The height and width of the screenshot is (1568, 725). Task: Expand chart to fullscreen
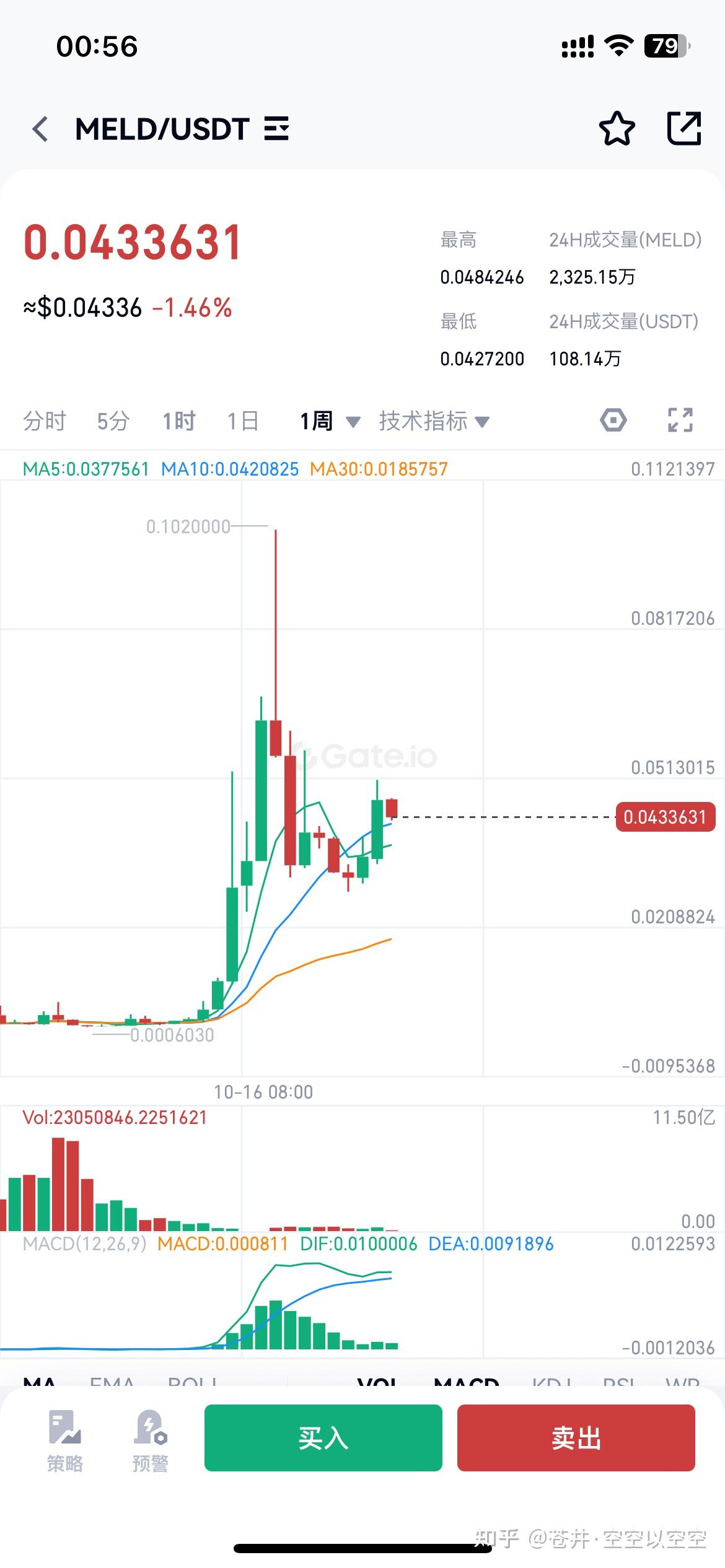click(680, 420)
